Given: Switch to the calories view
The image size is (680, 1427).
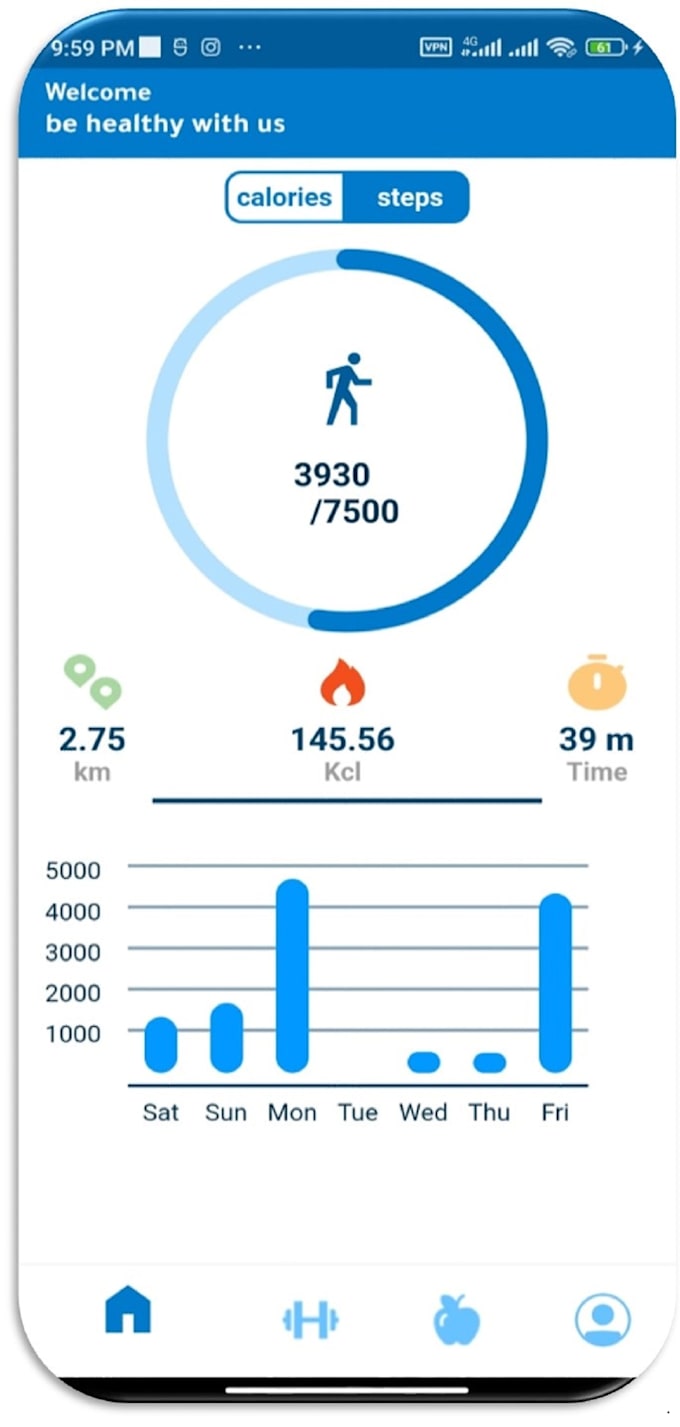Looking at the screenshot, I should 285,197.
